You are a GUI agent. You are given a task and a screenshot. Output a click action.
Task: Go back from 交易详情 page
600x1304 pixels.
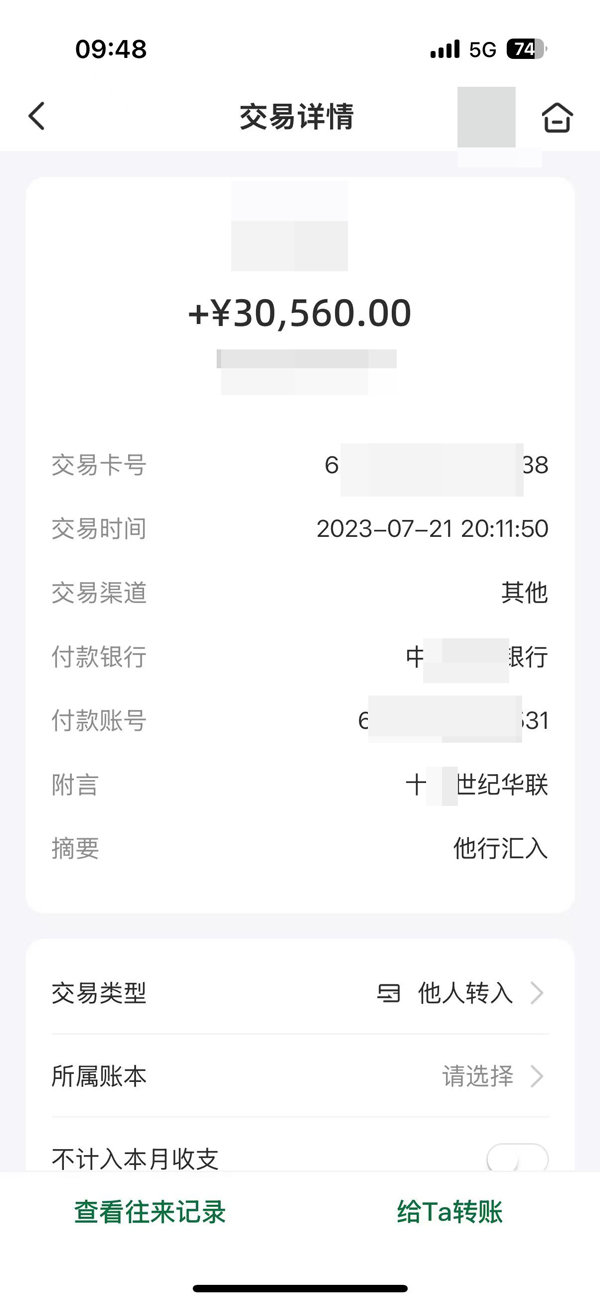[37, 117]
